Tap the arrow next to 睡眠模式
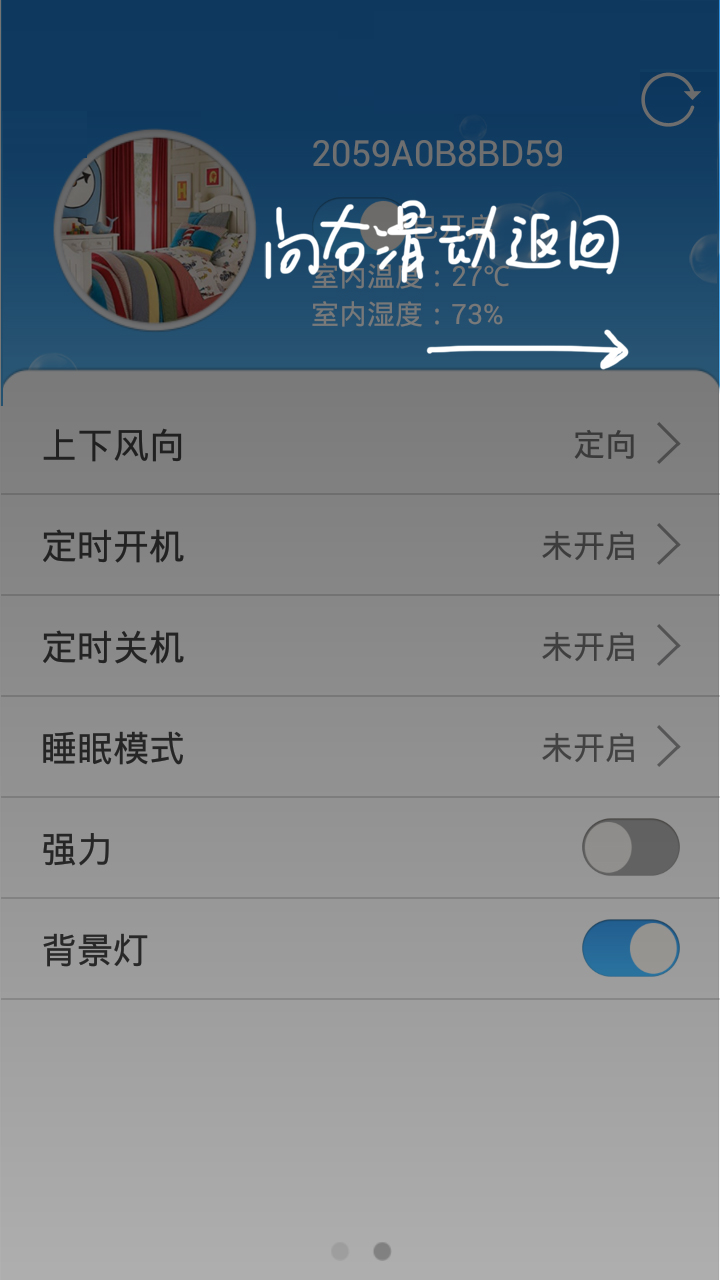The image size is (720, 1280). pyautogui.click(x=668, y=747)
